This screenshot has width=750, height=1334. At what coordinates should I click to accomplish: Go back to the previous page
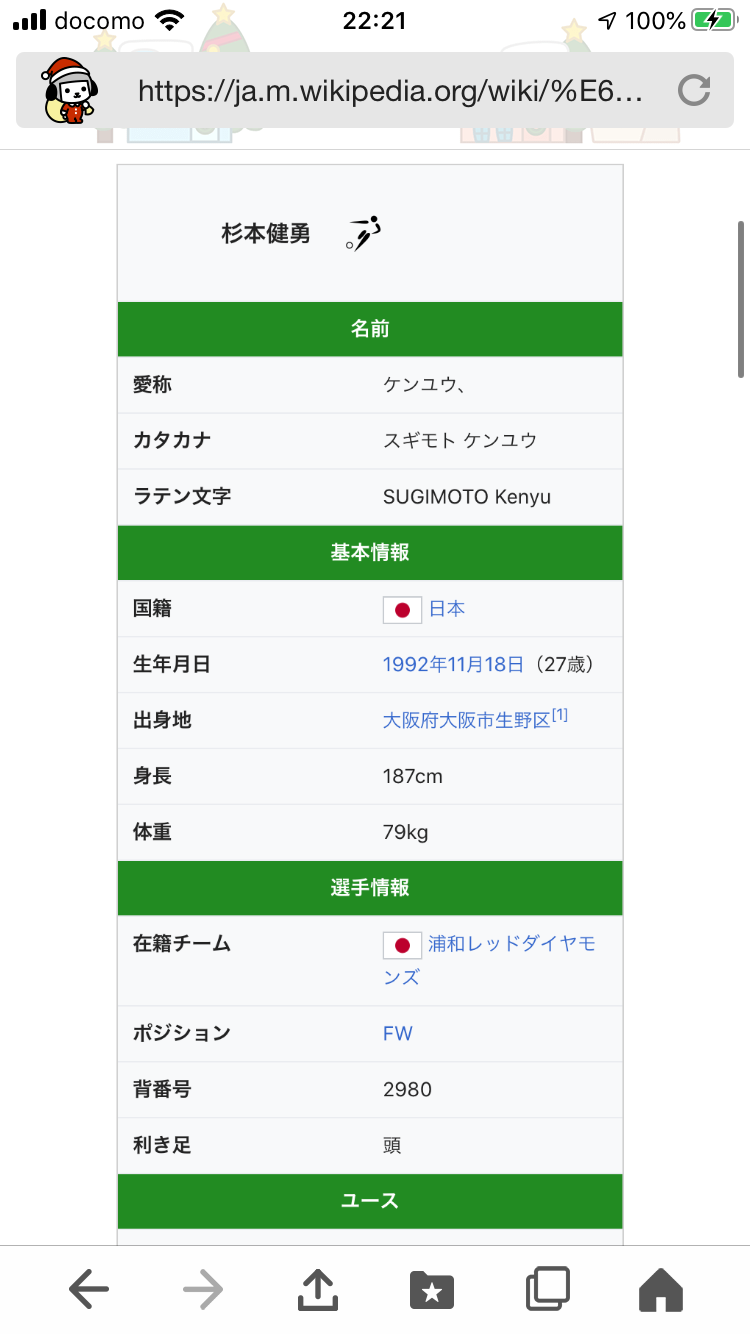[90, 1290]
